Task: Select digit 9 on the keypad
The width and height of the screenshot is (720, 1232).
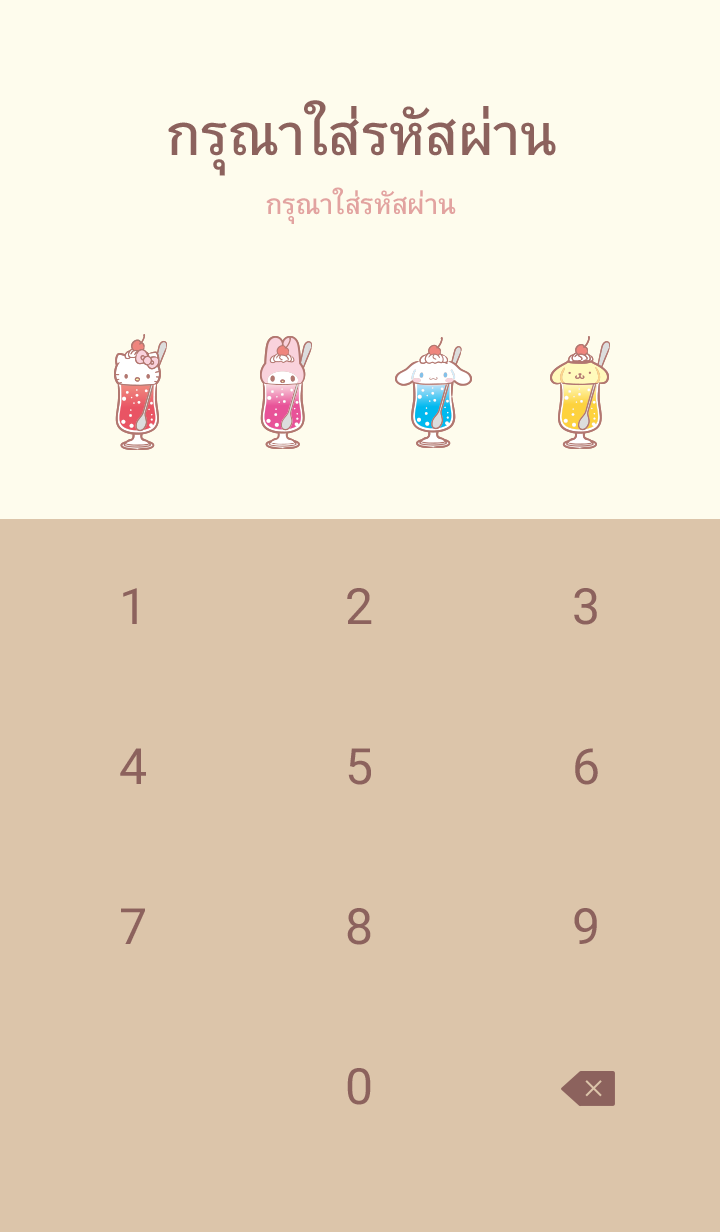Action: [585, 927]
